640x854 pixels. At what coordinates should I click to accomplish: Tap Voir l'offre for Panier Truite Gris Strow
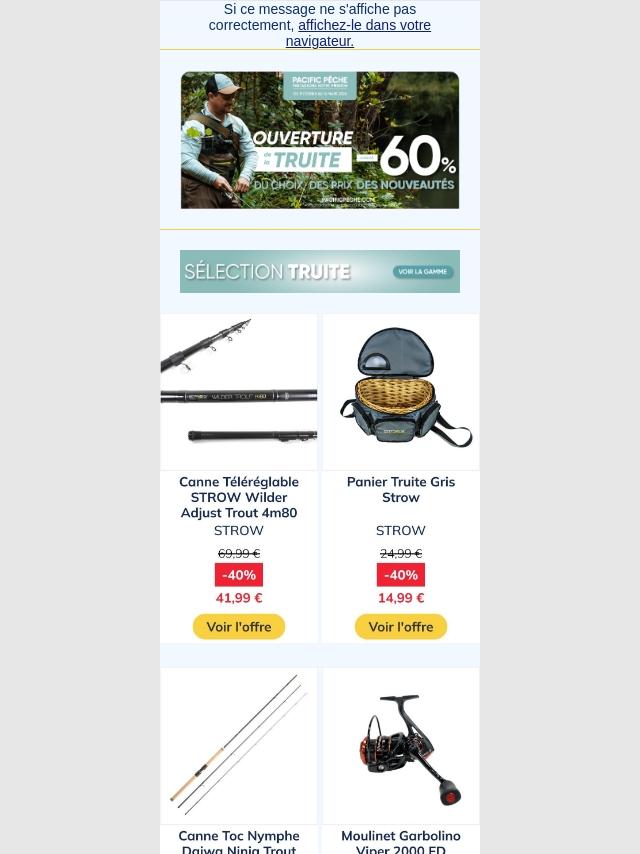pyautogui.click(x=401, y=627)
